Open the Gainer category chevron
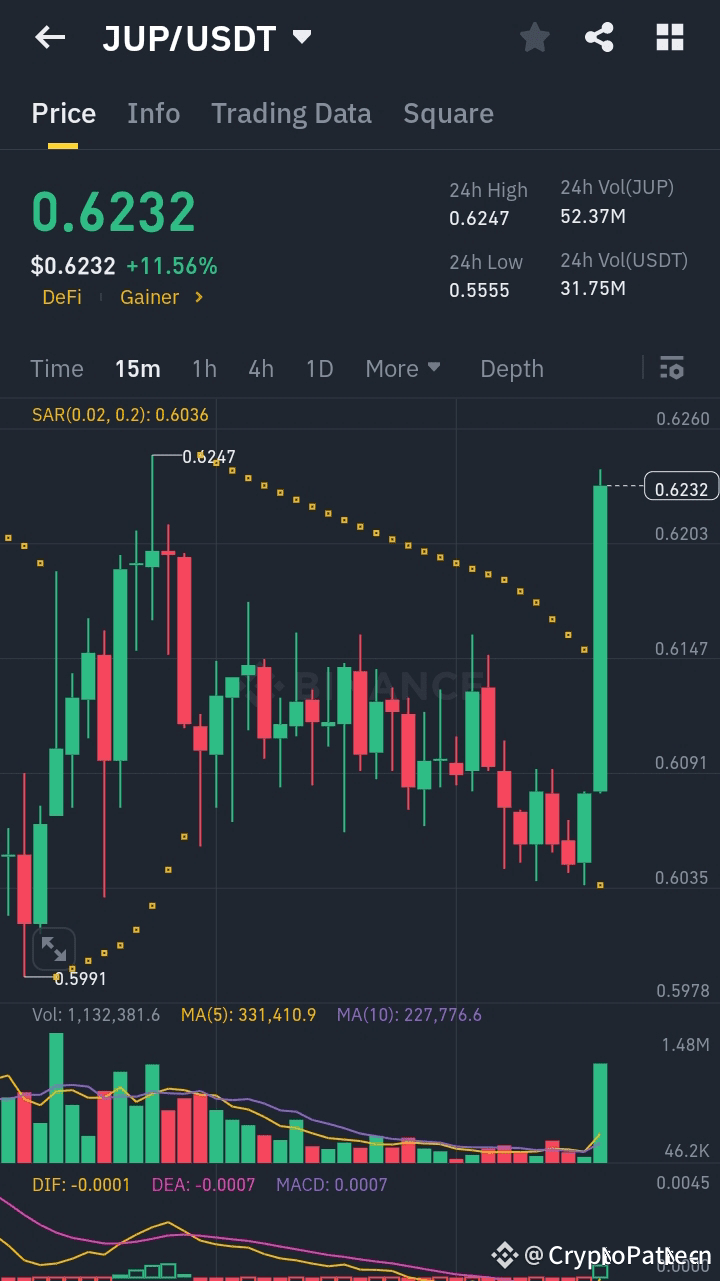Image resolution: width=720 pixels, height=1281 pixels. (x=196, y=297)
